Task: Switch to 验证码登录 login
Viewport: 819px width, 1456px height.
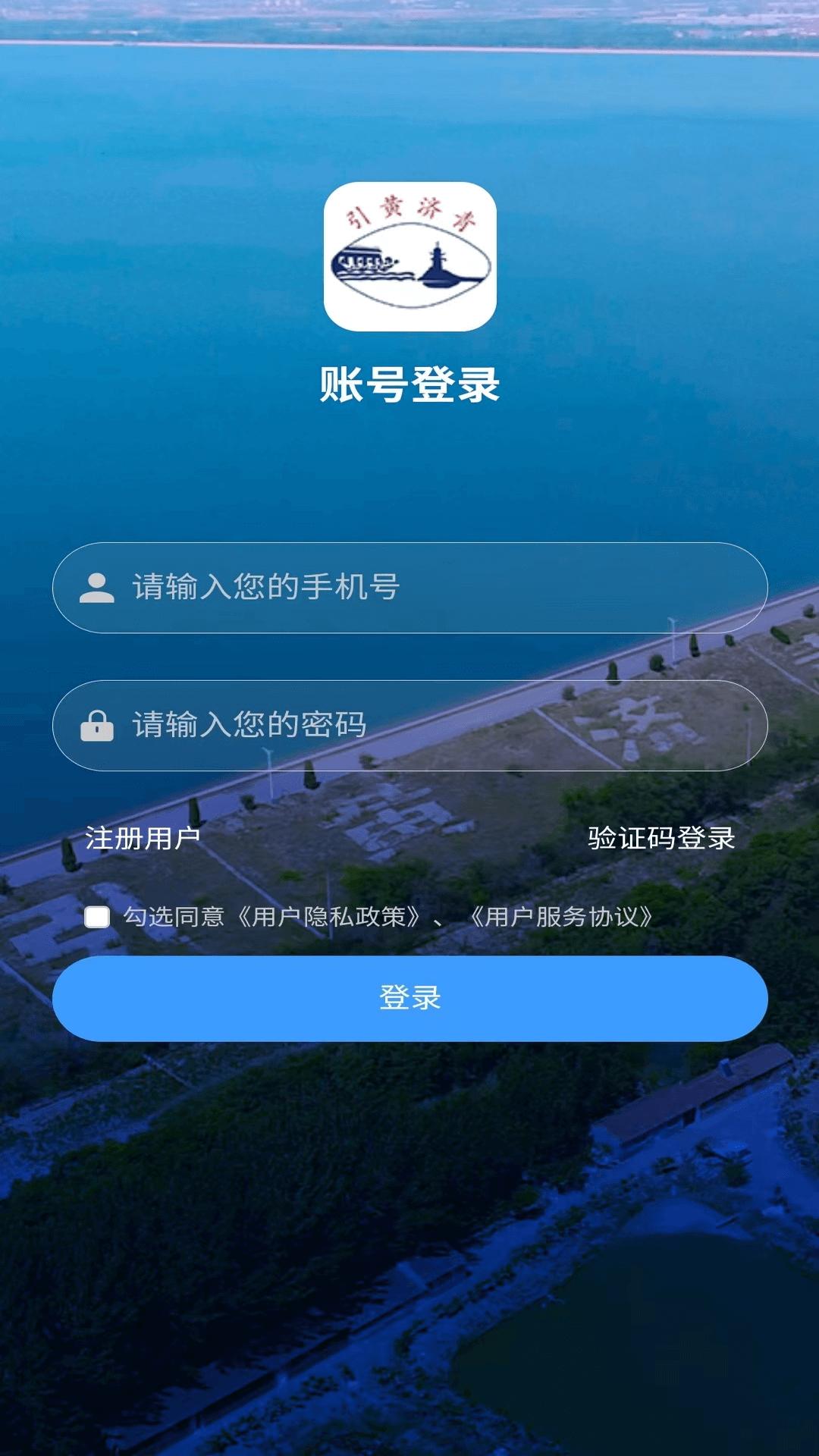Action: point(661,838)
